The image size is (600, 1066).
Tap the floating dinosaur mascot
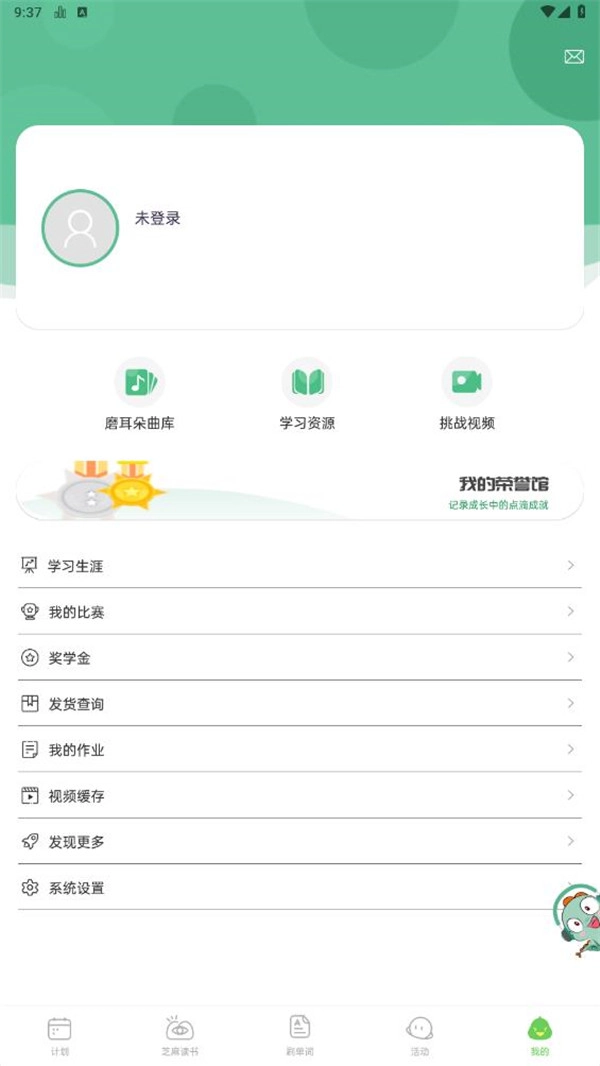click(x=578, y=920)
